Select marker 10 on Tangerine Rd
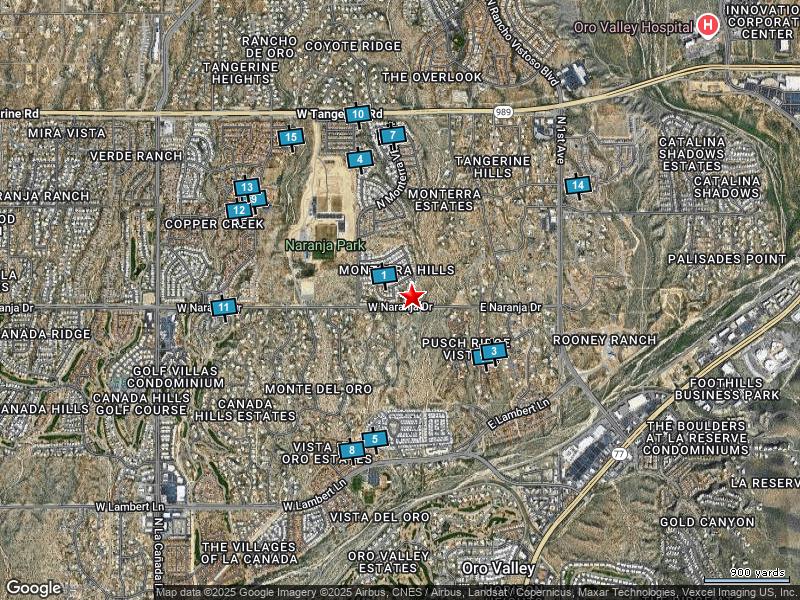The image size is (800, 600). [358, 114]
